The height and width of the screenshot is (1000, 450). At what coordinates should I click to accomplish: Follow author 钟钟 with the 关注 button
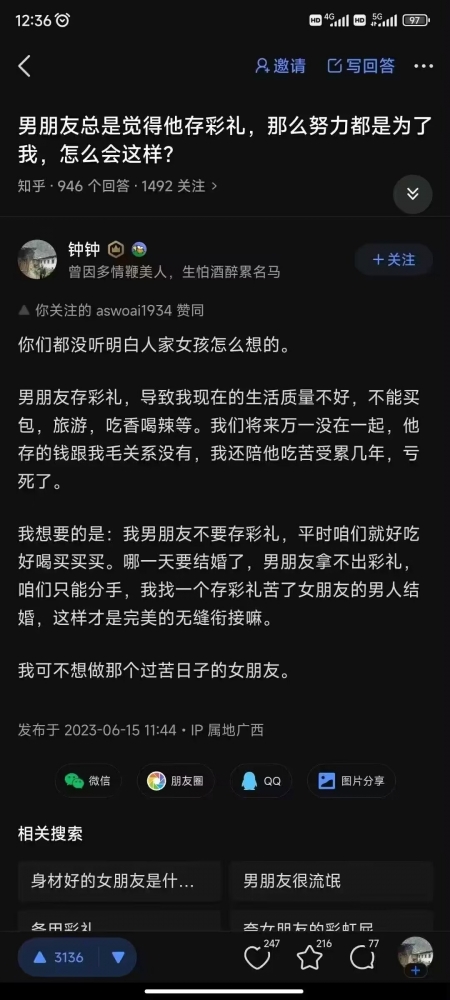(x=394, y=260)
